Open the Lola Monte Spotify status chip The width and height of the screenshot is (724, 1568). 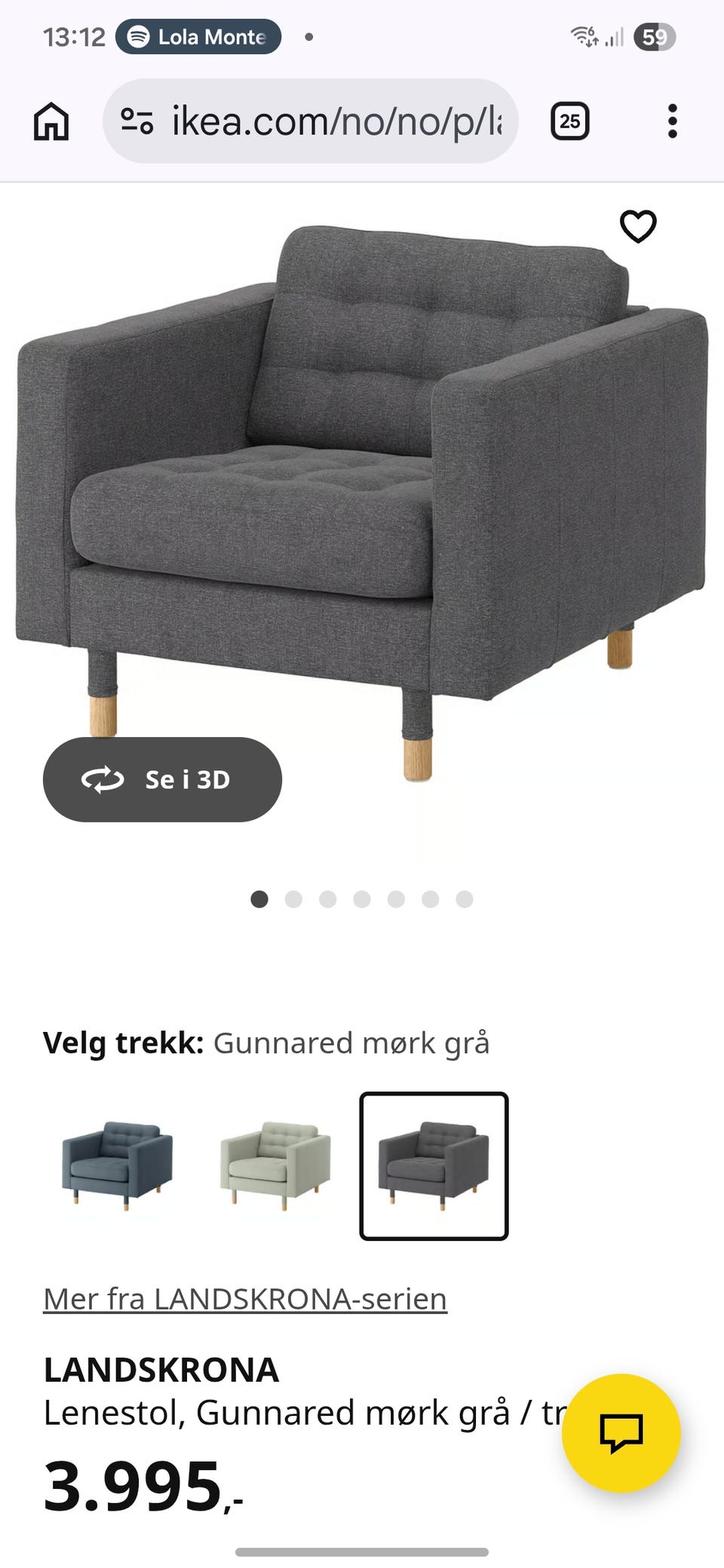(198, 36)
